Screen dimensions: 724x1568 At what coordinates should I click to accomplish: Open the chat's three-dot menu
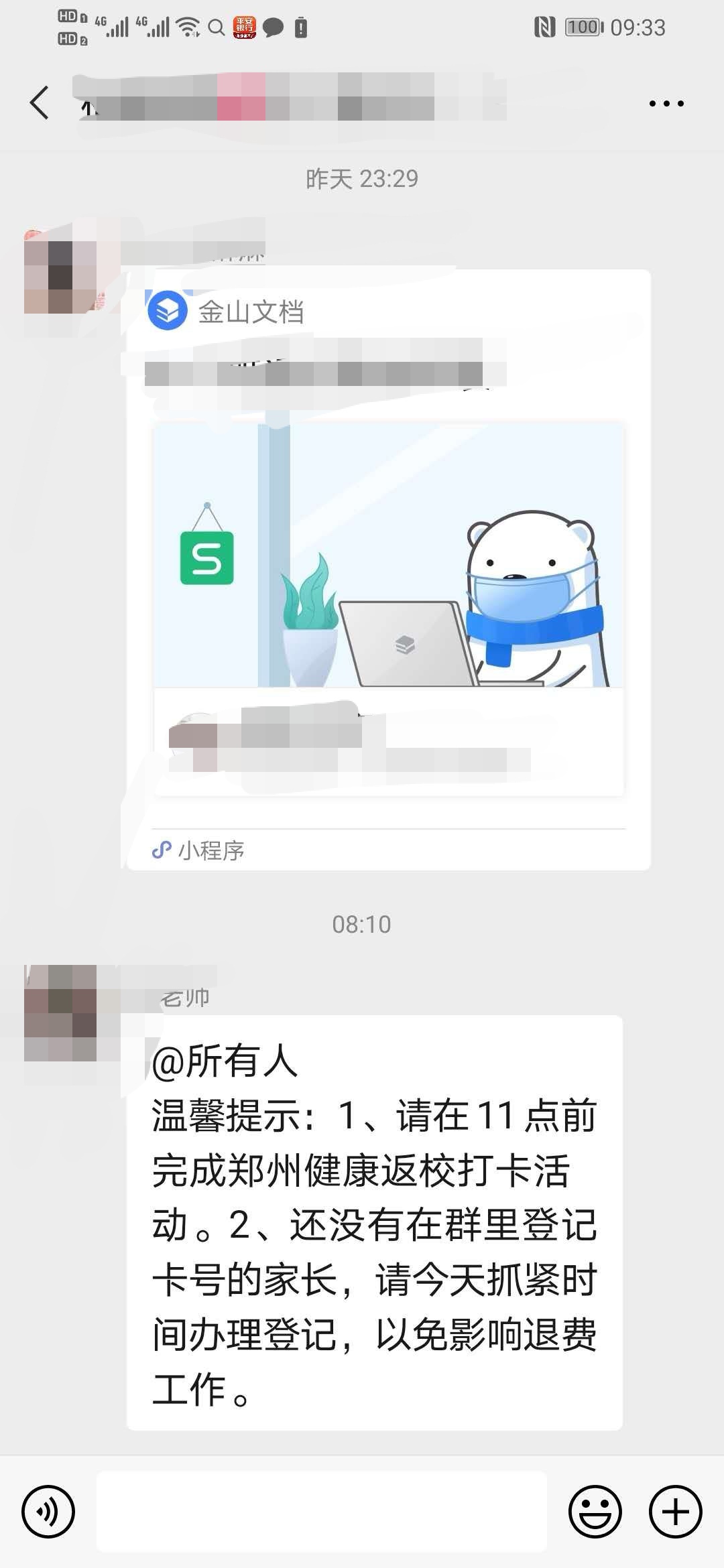[666, 104]
